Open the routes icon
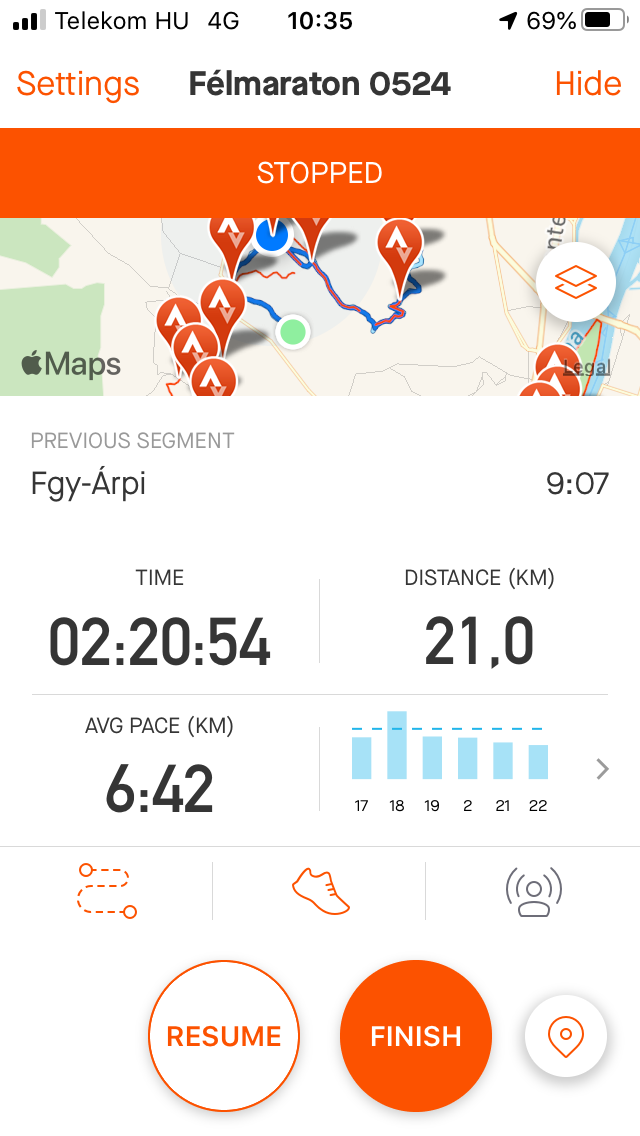Image resolution: width=640 pixels, height=1136 pixels. pos(106,890)
